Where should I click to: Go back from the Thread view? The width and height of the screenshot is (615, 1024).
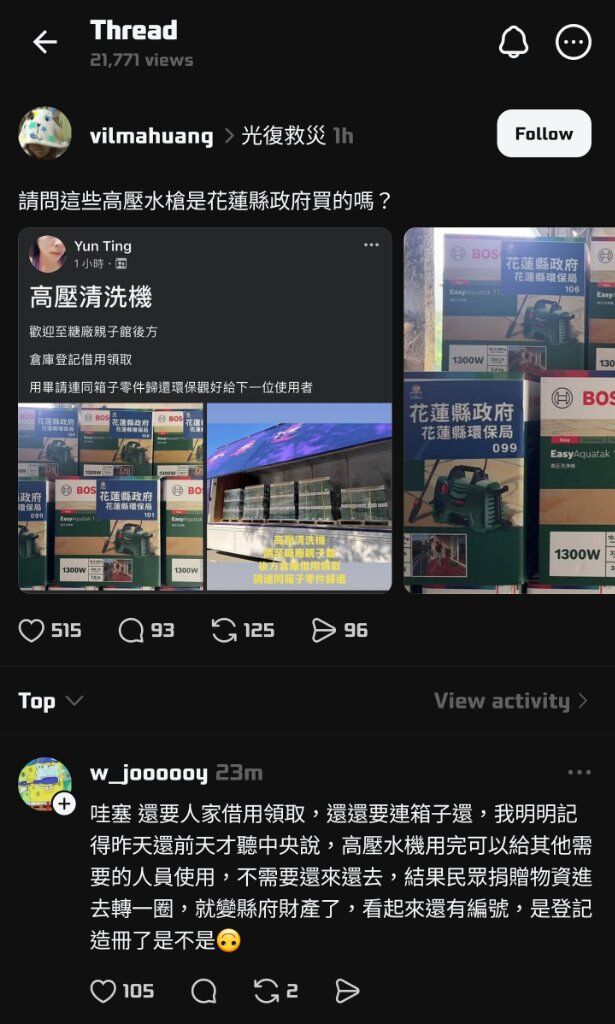(45, 42)
